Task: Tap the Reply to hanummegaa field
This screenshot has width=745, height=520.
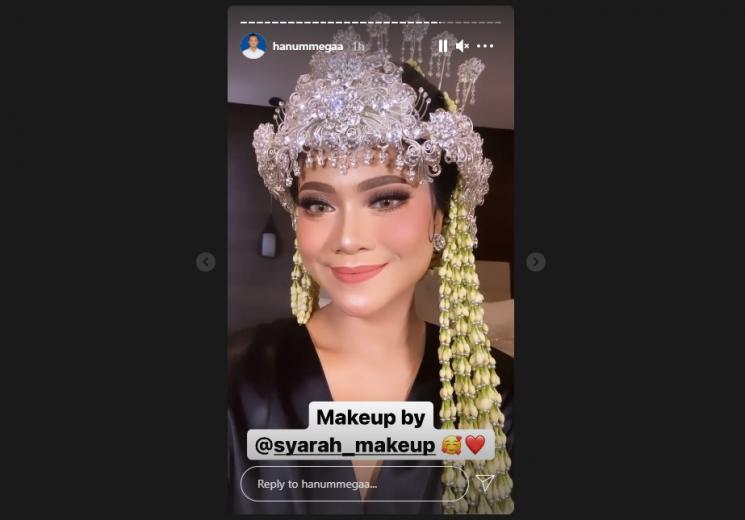Action: point(350,484)
